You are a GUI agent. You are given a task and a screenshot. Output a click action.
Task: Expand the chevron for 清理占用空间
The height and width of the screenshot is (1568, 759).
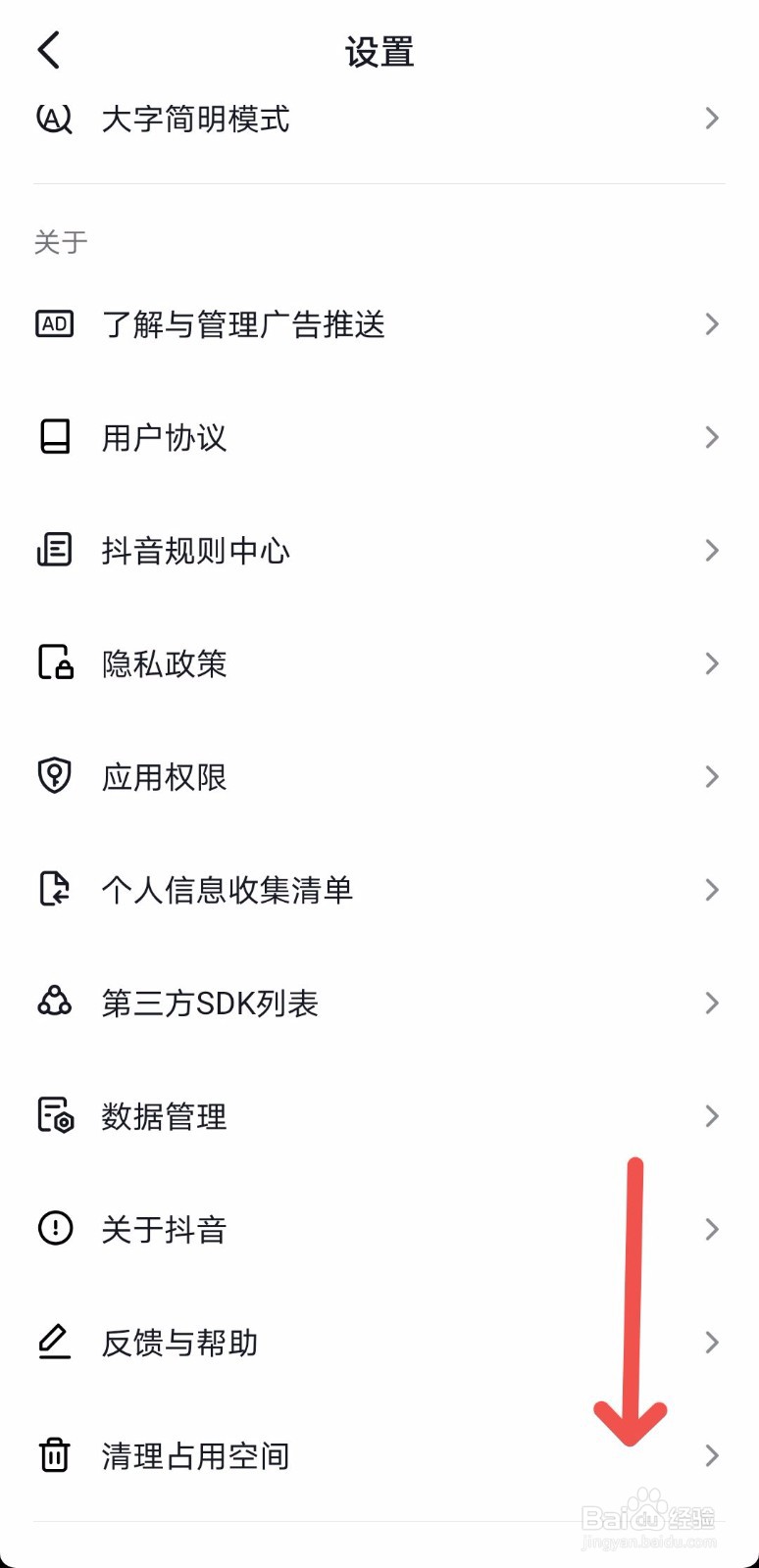tap(712, 1455)
